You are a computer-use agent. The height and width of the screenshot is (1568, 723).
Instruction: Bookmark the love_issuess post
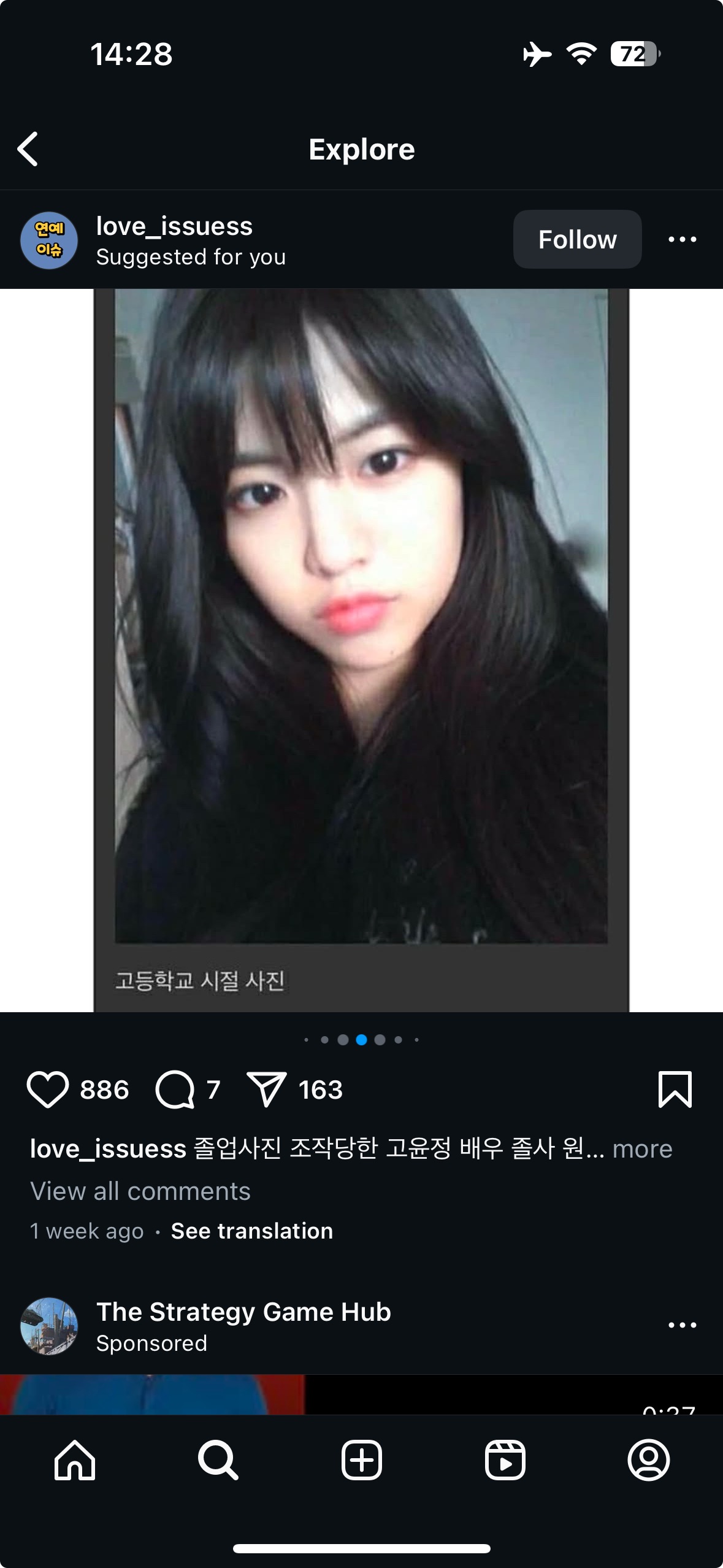coord(675,1090)
